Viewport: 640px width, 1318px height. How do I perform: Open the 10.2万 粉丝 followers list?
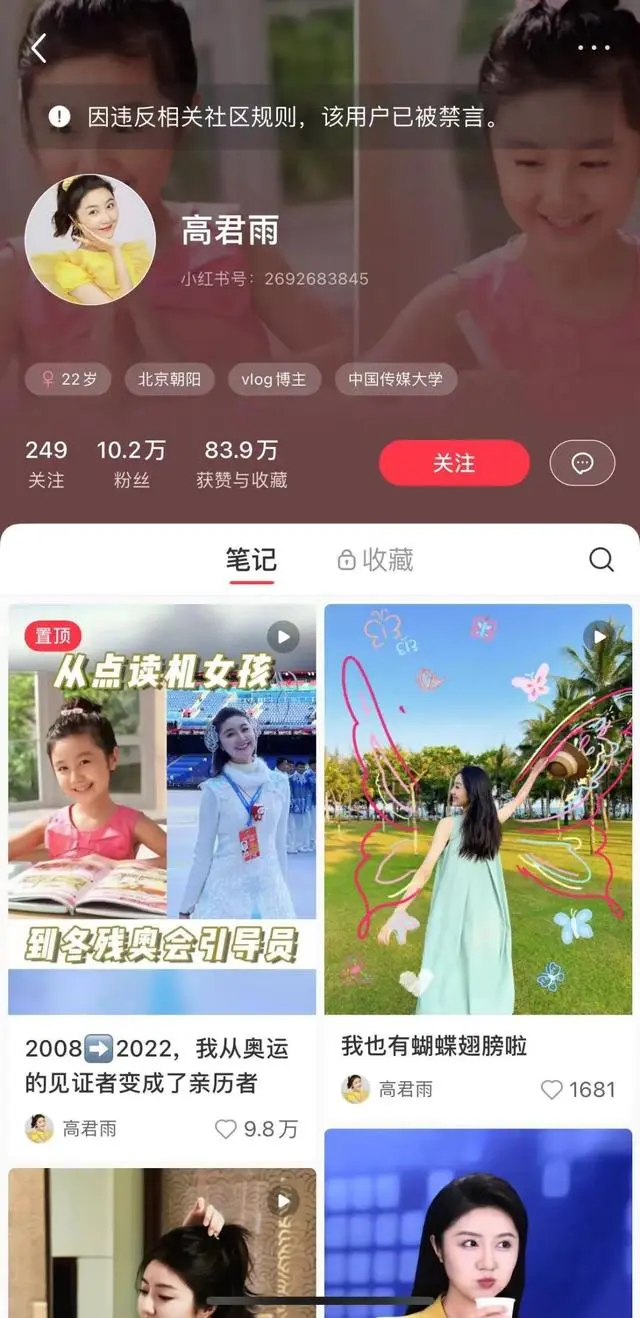[131, 464]
